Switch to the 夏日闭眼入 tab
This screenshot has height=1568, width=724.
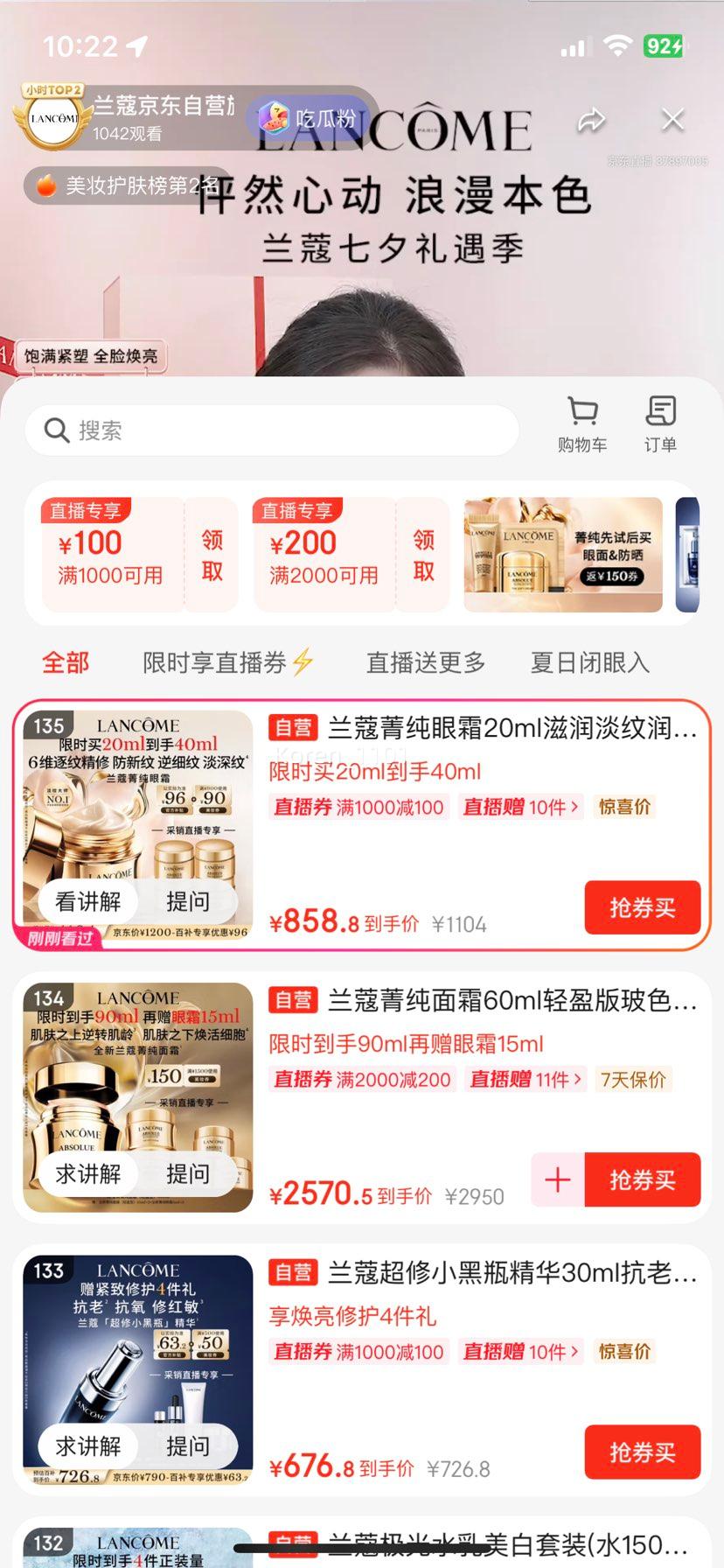(x=588, y=662)
